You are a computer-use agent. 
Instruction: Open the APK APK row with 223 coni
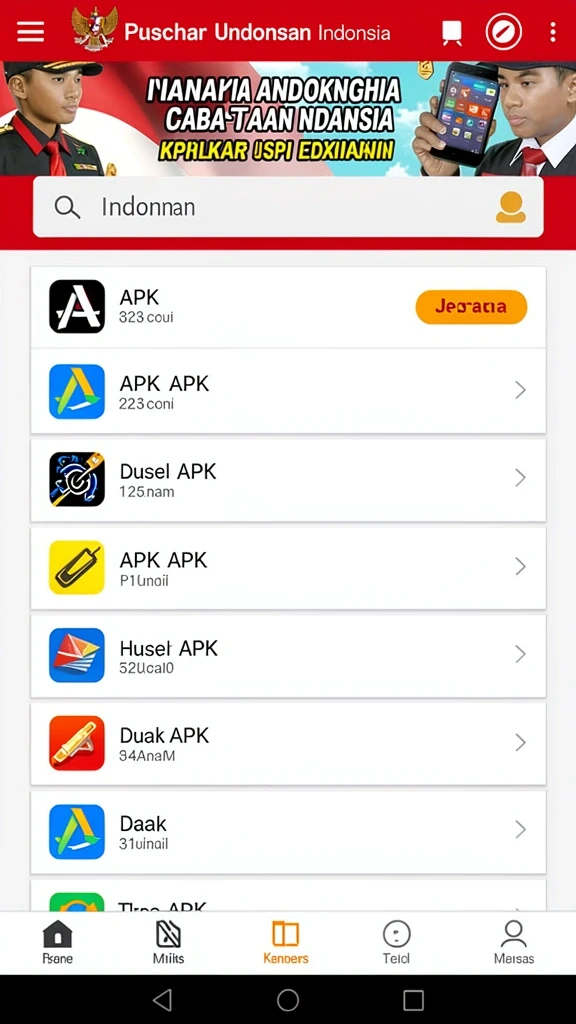(x=288, y=391)
